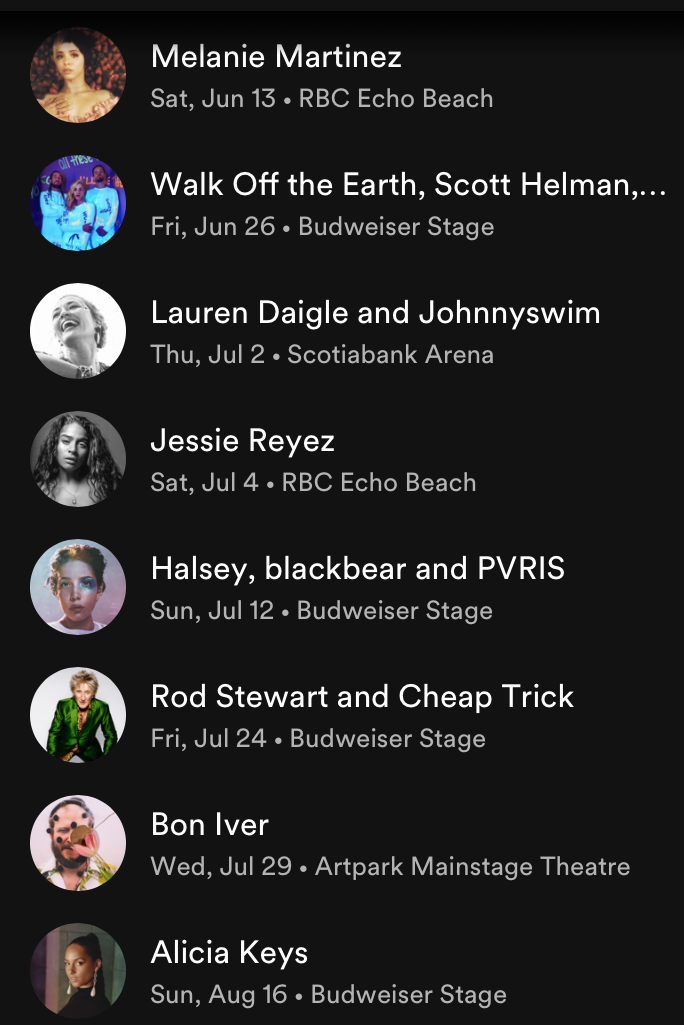Select the Alicia Keys concert on Aug 16
The width and height of the screenshot is (684, 1025).
point(229,953)
